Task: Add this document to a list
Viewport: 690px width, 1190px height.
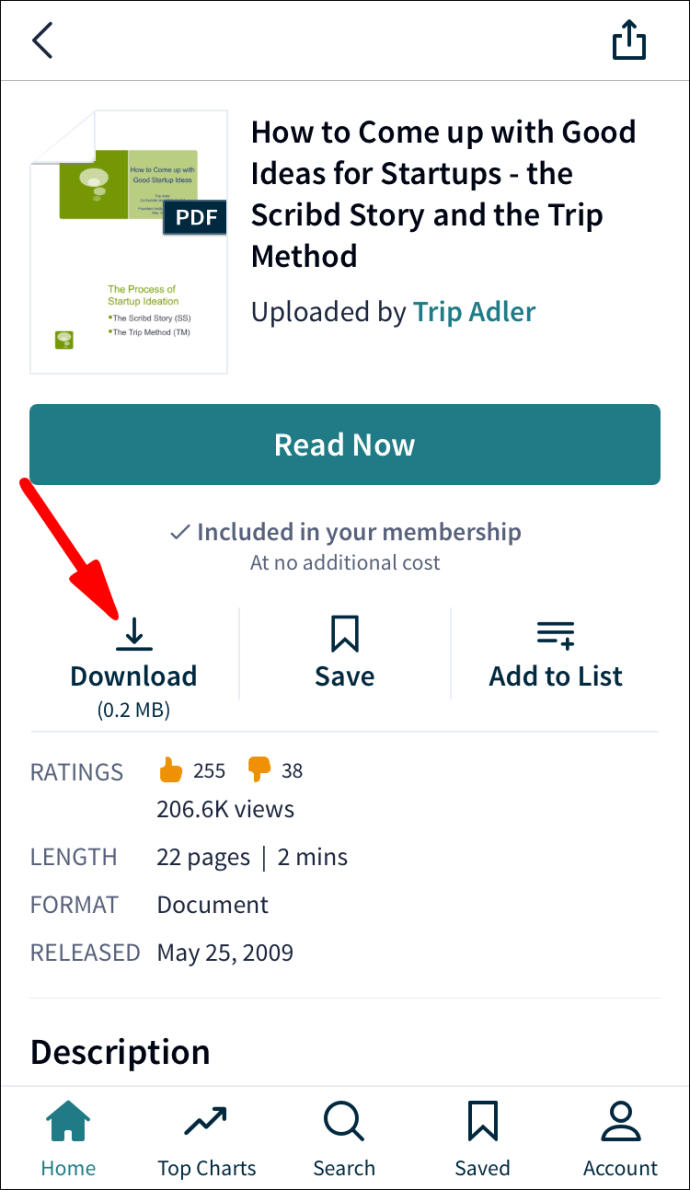Action: point(556,654)
